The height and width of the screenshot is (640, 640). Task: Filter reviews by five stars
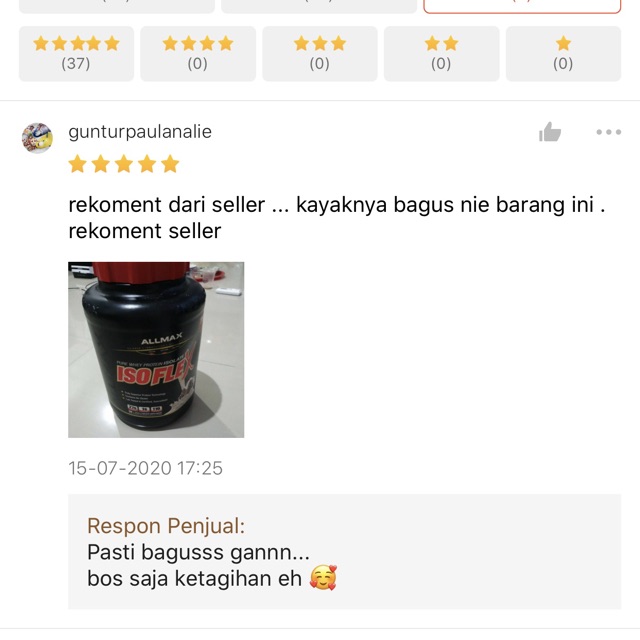tap(76, 53)
